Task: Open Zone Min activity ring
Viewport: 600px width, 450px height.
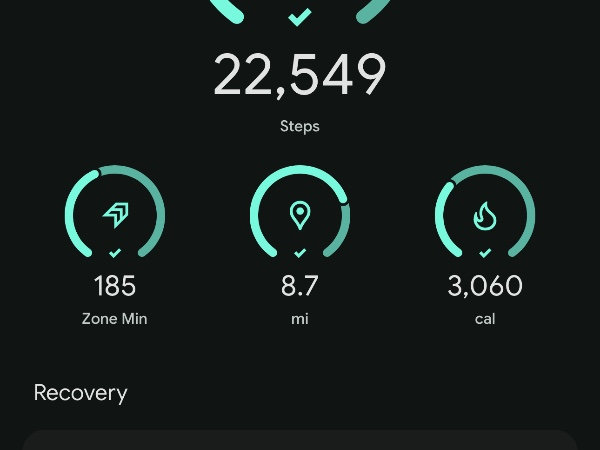Action: click(115, 212)
